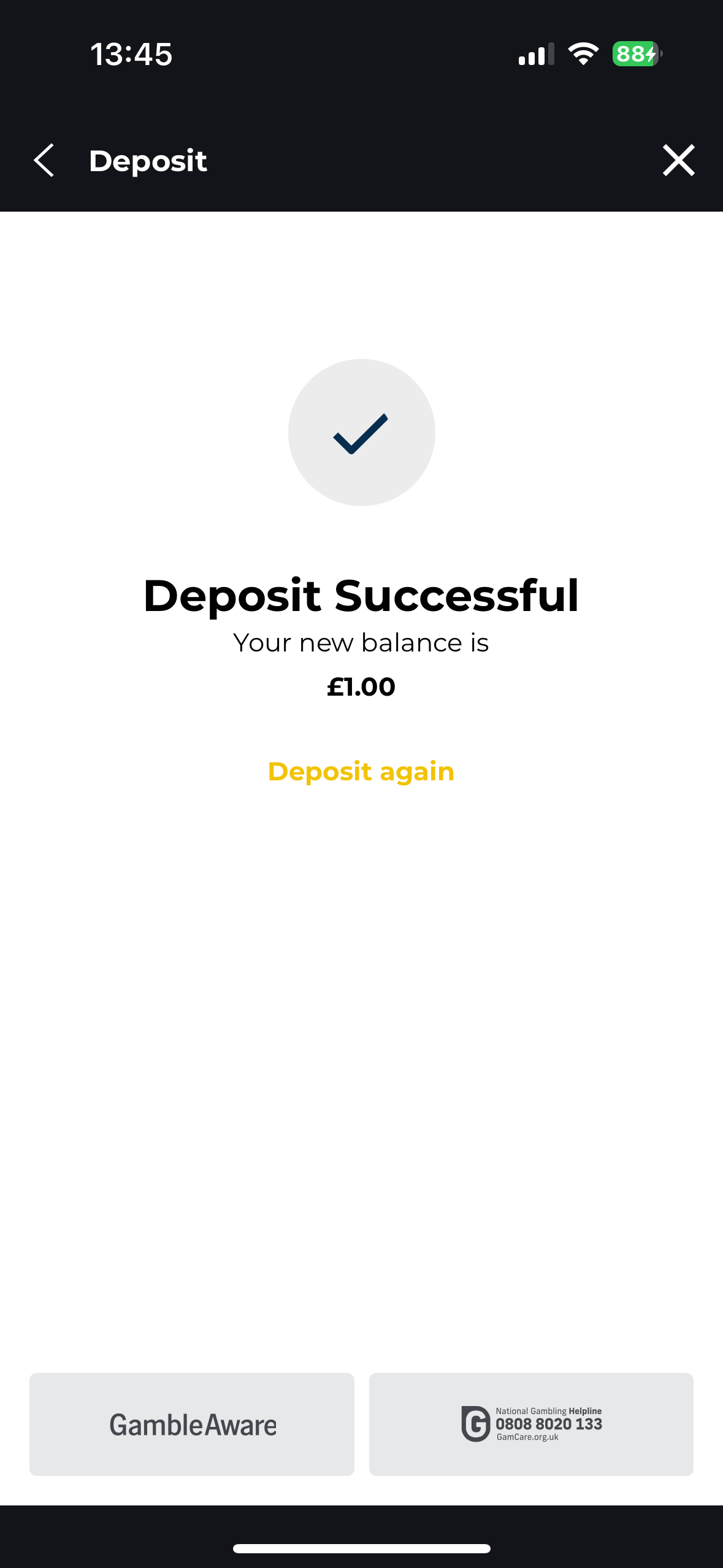Tap the £1.00 balance text
723x1568 pixels.
pyautogui.click(x=361, y=687)
